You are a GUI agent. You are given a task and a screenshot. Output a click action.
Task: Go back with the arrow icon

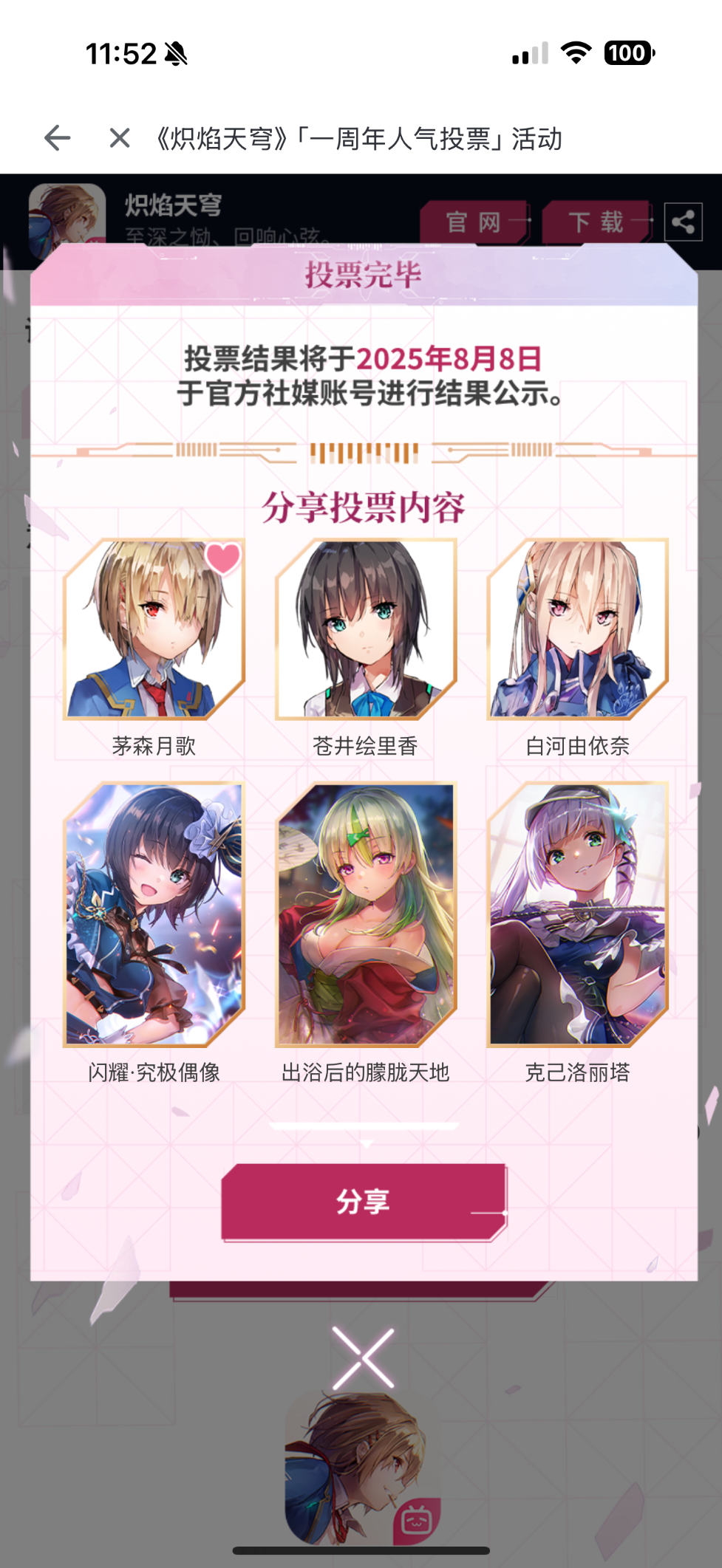coord(58,138)
